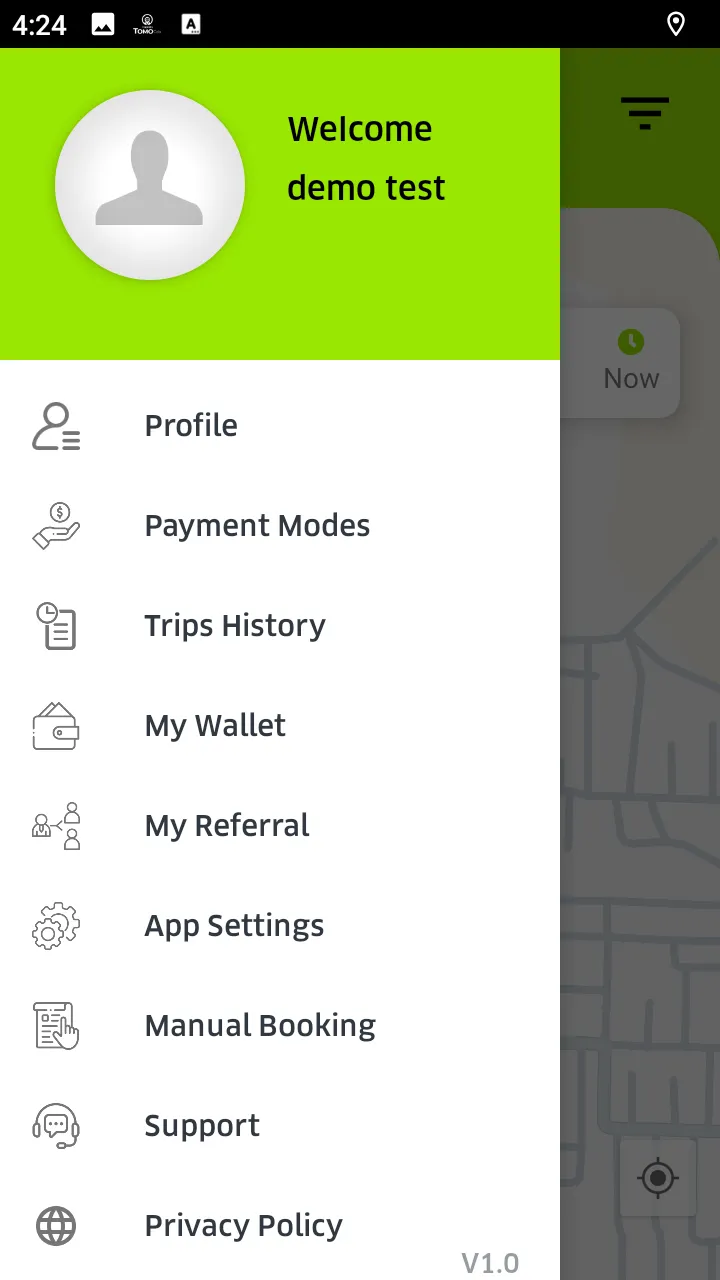Select the My Referral people icon
Screen dimensions: 720x1280
[55, 825]
